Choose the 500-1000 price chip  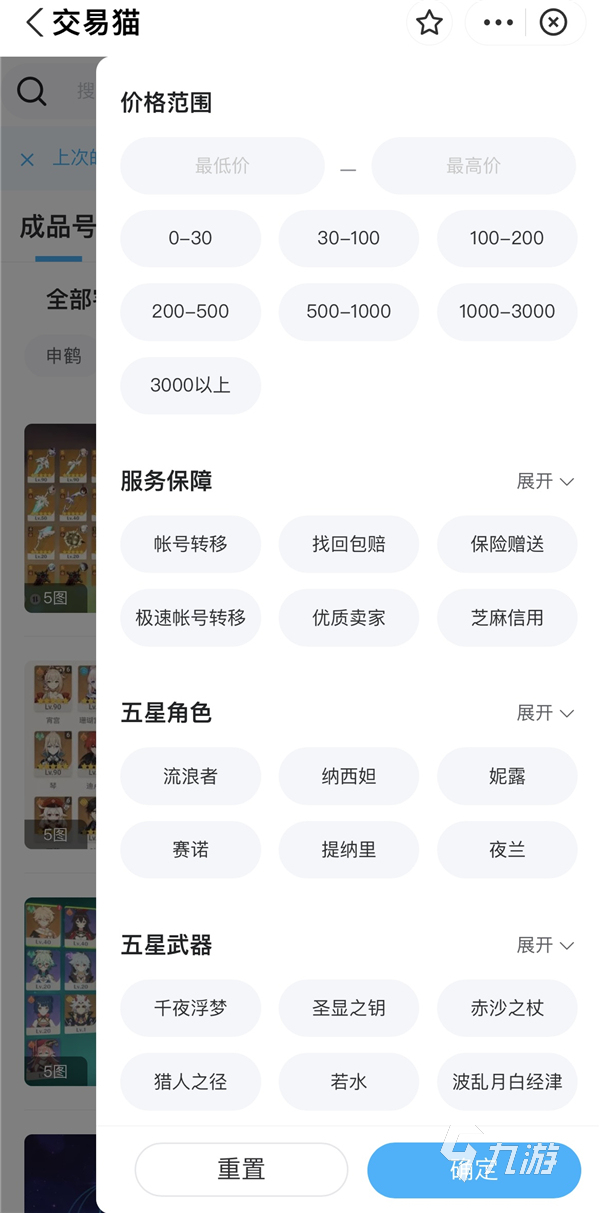click(x=348, y=311)
